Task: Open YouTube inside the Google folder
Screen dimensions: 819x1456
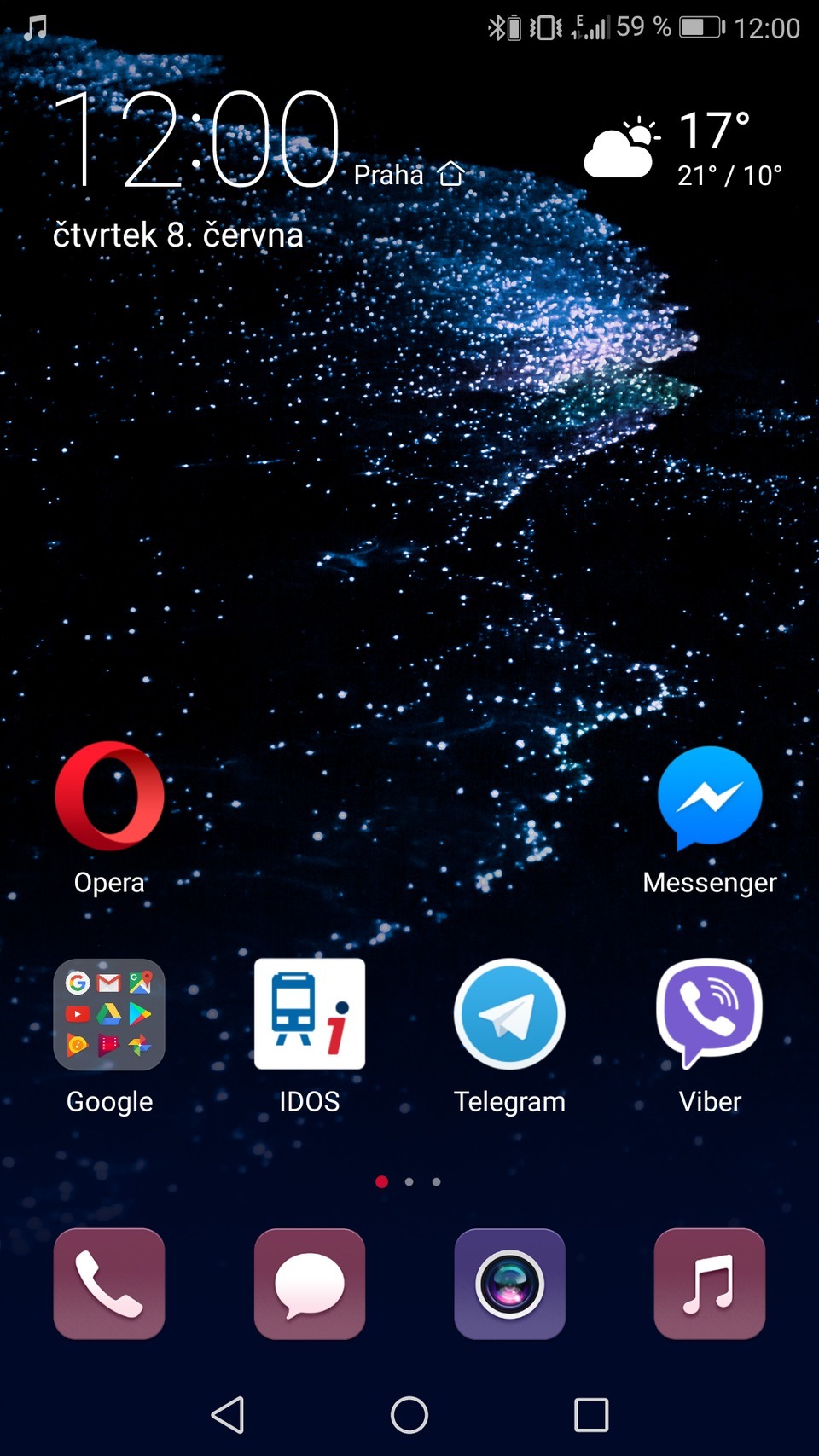Action: pyautogui.click(x=78, y=1014)
